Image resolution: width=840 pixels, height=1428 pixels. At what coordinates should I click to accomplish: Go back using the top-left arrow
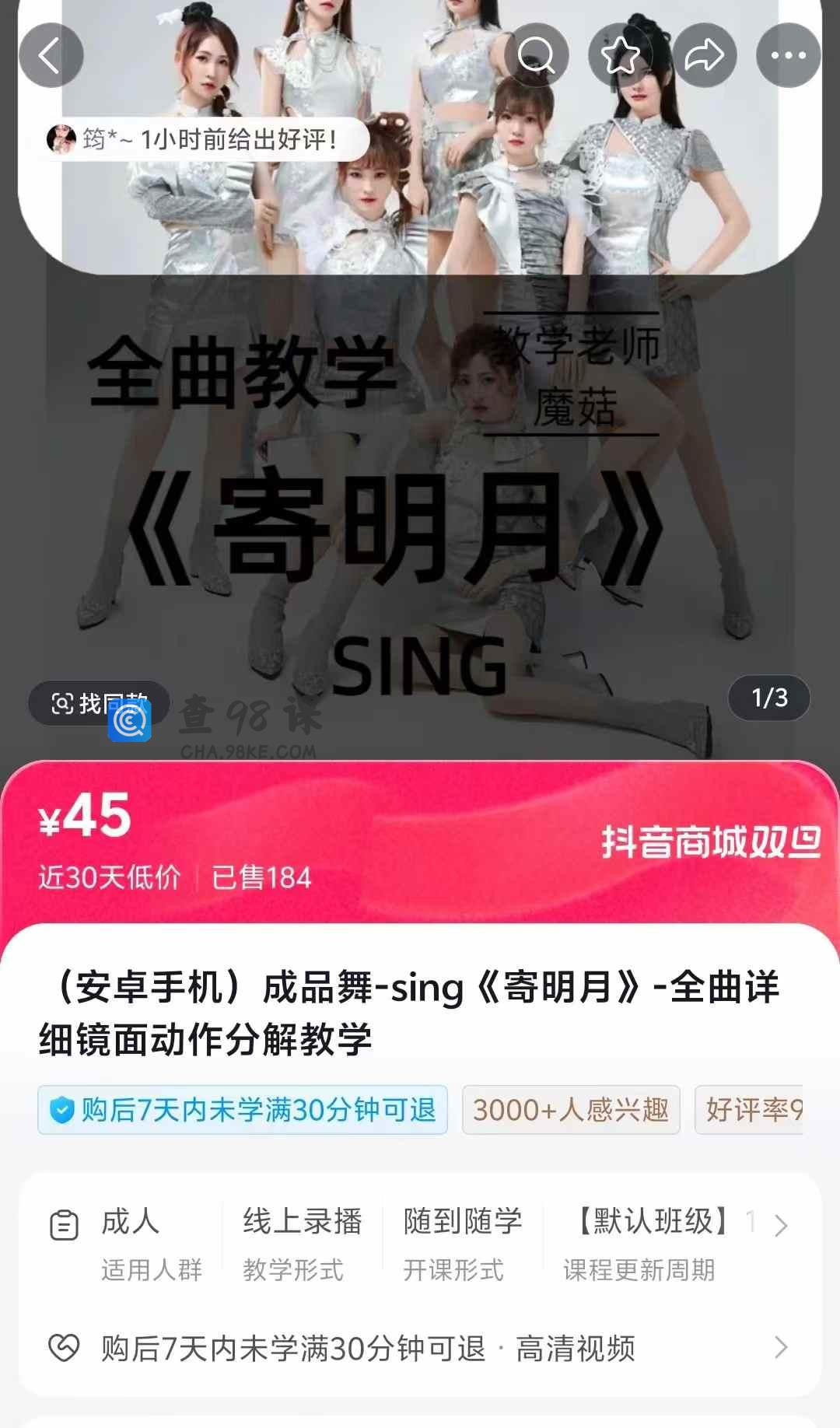(51, 55)
